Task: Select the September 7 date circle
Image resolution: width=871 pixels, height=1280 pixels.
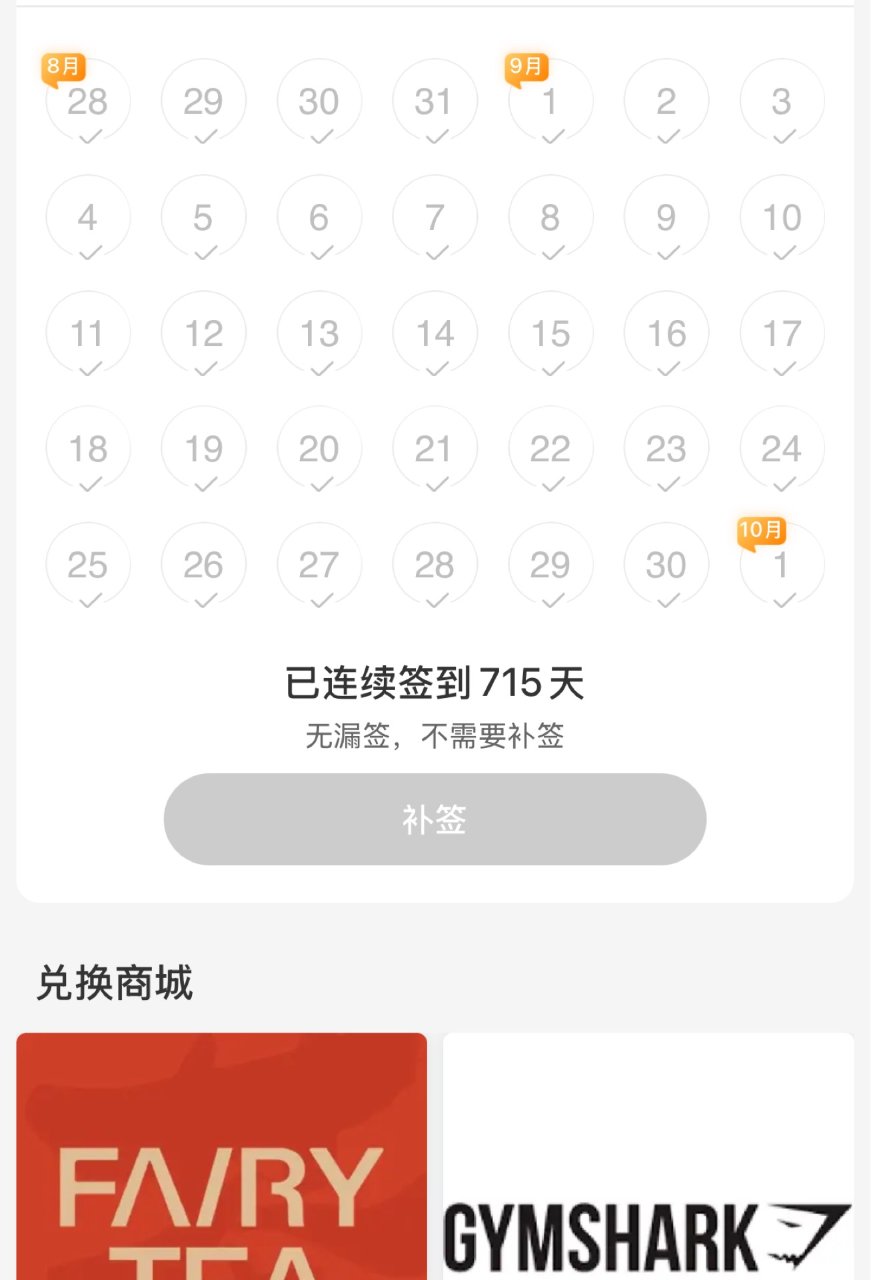Action: pyautogui.click(x=435, y=217)
